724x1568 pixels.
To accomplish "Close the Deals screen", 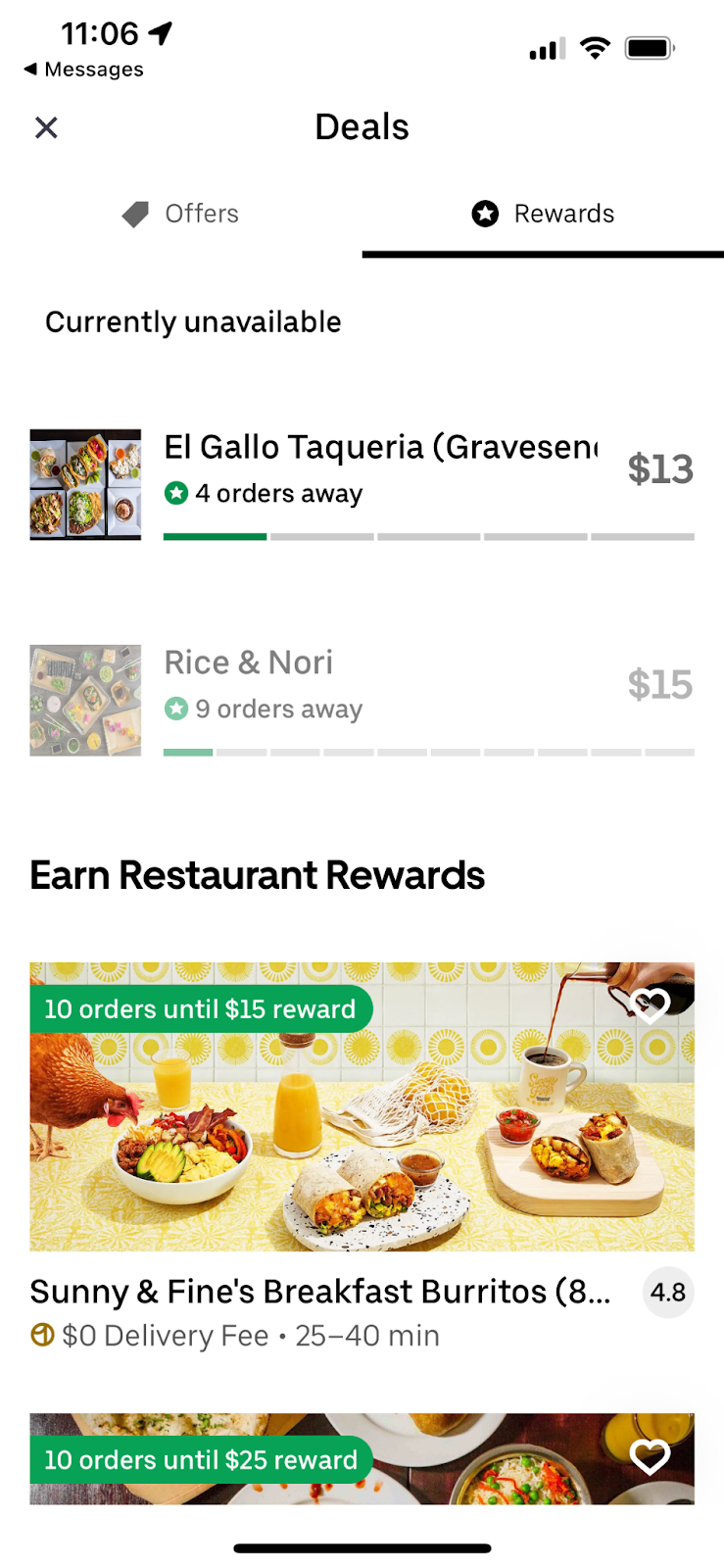I will click(x=46, y=127).
